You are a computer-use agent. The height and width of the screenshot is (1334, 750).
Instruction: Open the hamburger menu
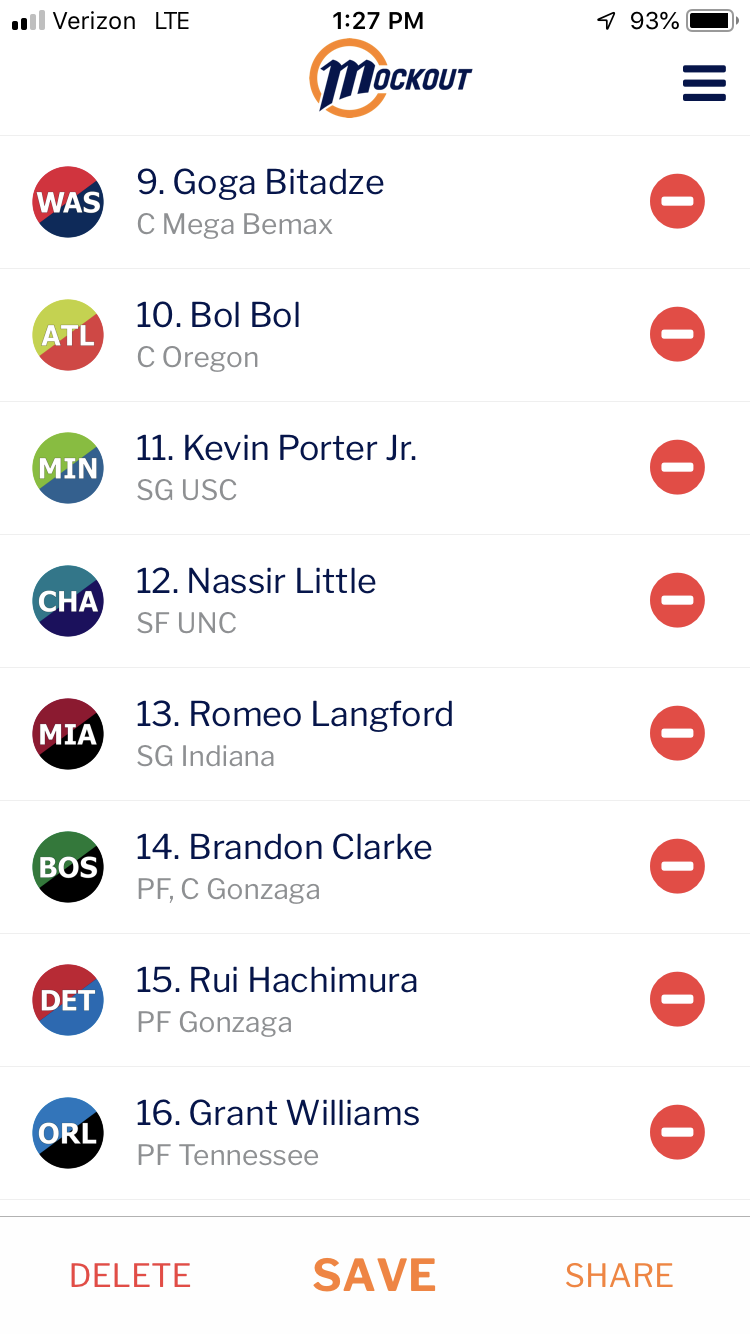[x=704, y=84]
